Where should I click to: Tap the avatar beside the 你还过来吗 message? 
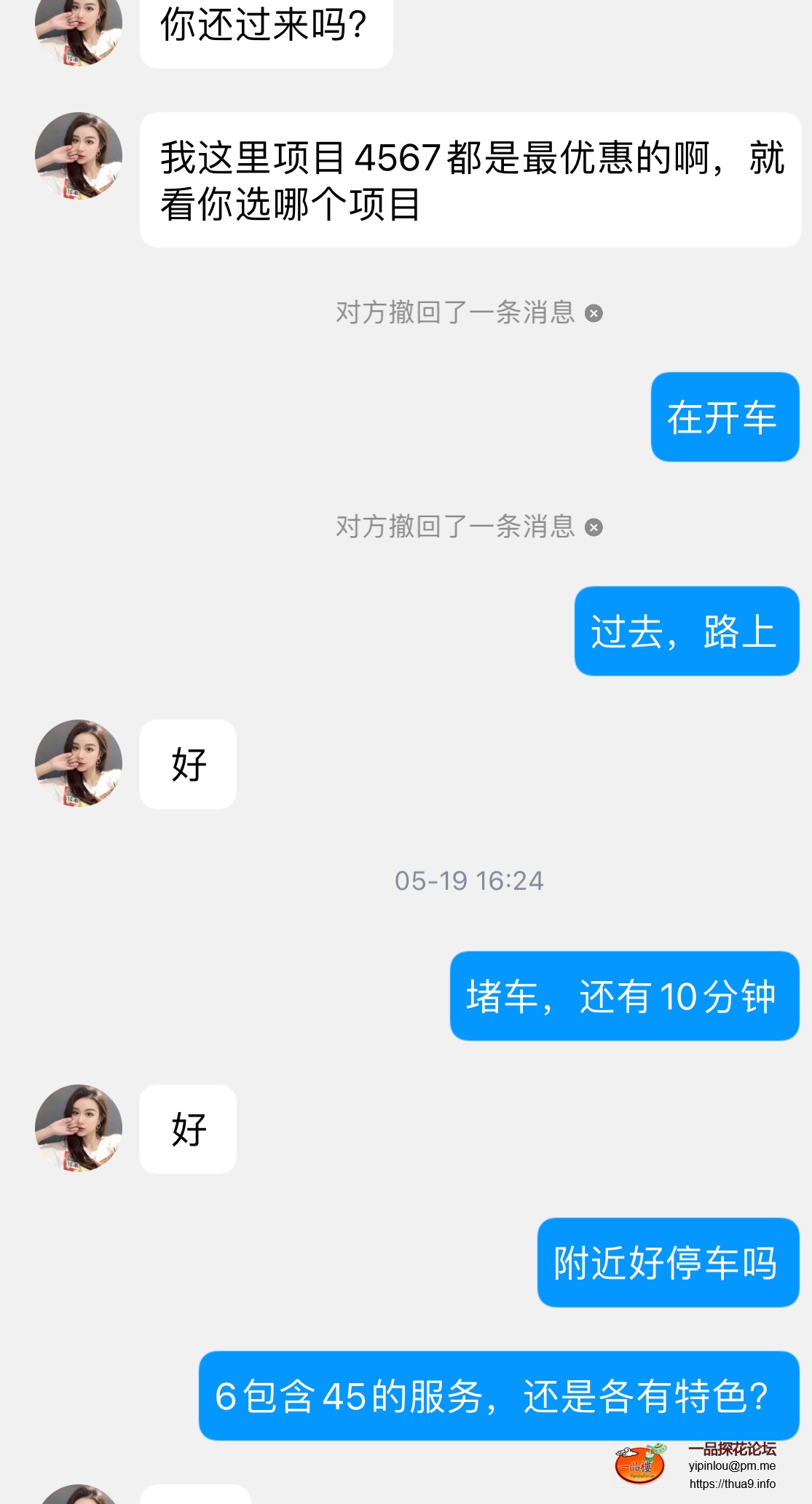point(79,29)
